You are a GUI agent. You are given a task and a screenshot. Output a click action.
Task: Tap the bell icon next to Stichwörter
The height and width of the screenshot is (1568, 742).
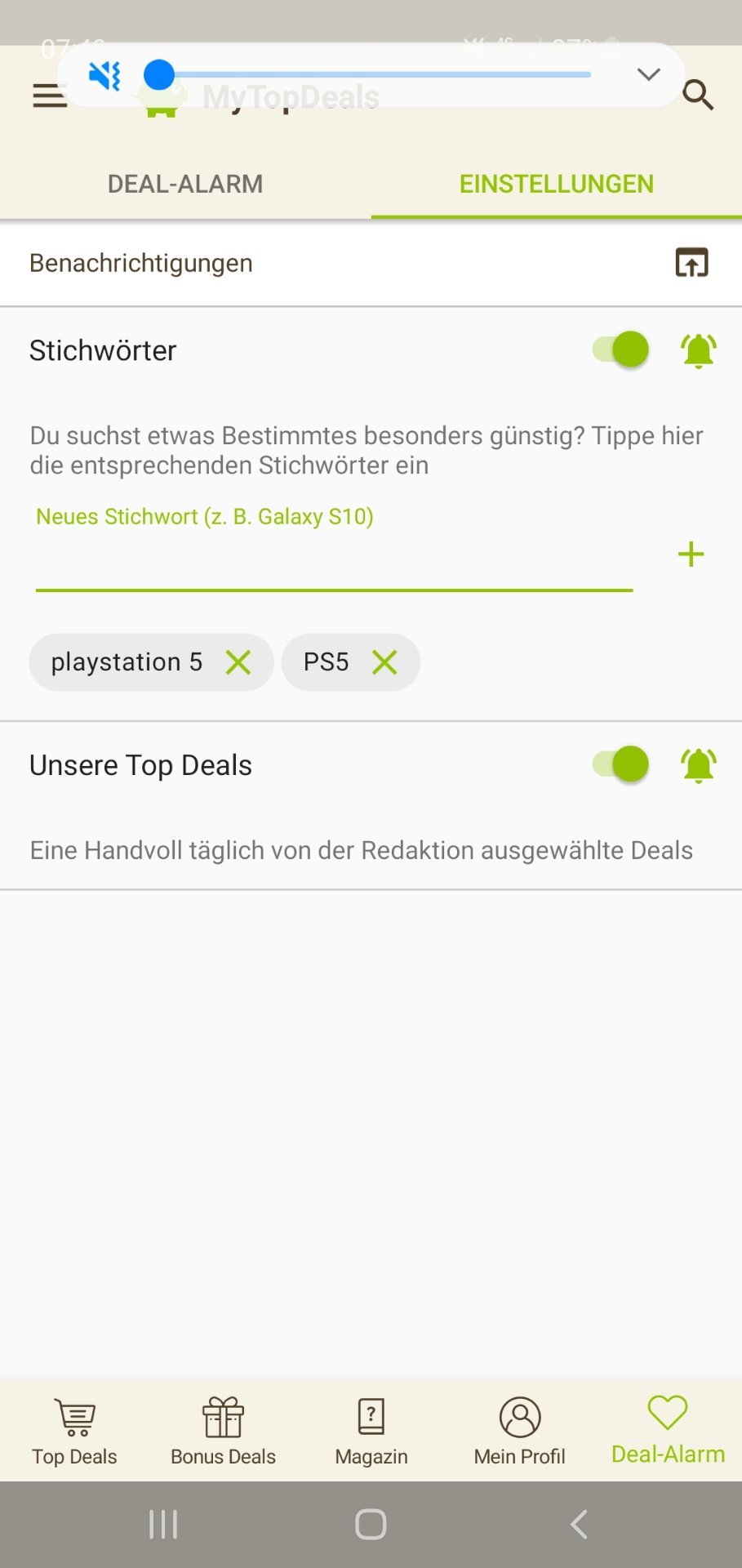coord(698,351)
